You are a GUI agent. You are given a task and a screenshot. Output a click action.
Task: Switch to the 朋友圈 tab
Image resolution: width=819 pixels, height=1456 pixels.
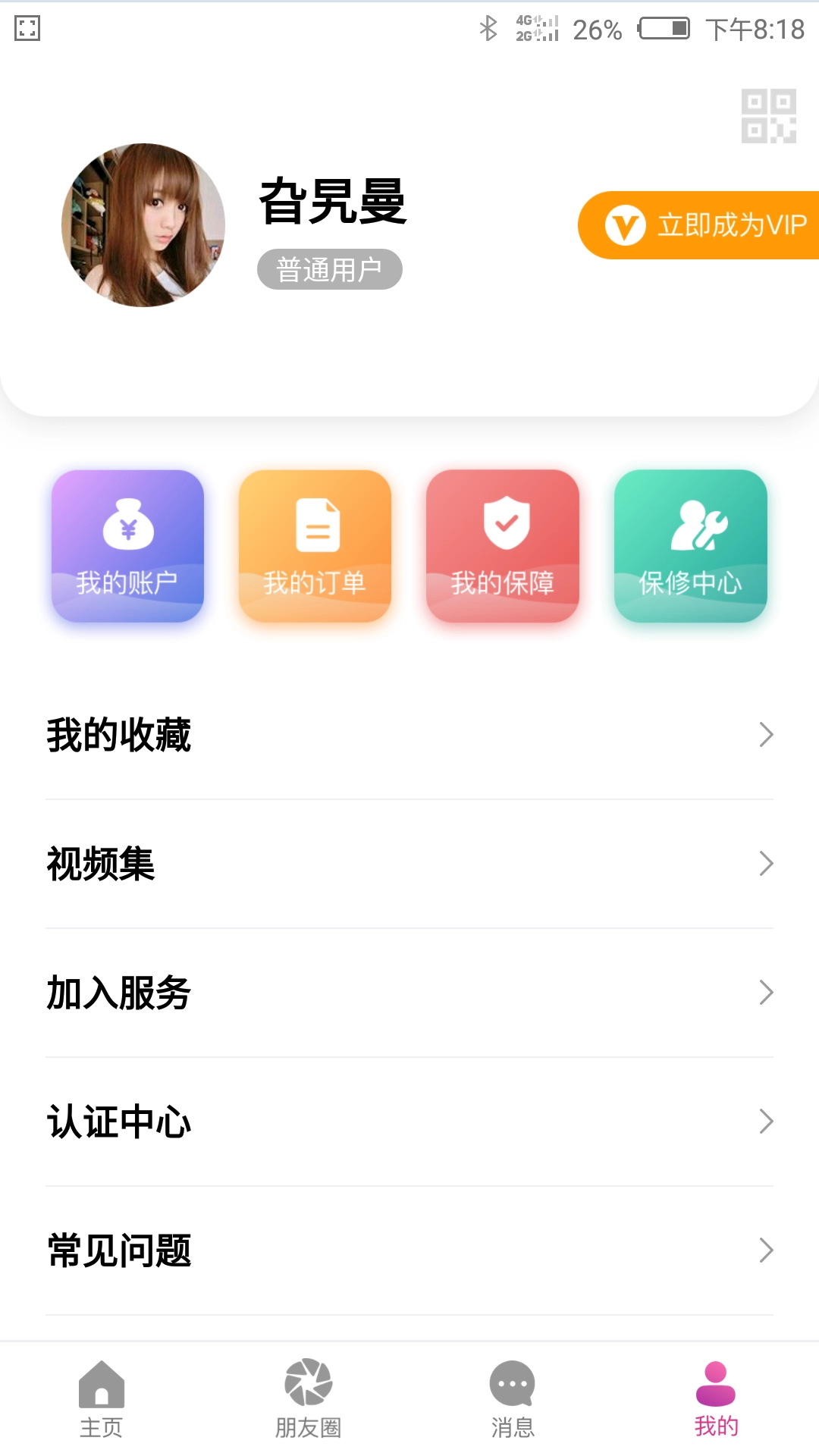[x=308, y=1398]
